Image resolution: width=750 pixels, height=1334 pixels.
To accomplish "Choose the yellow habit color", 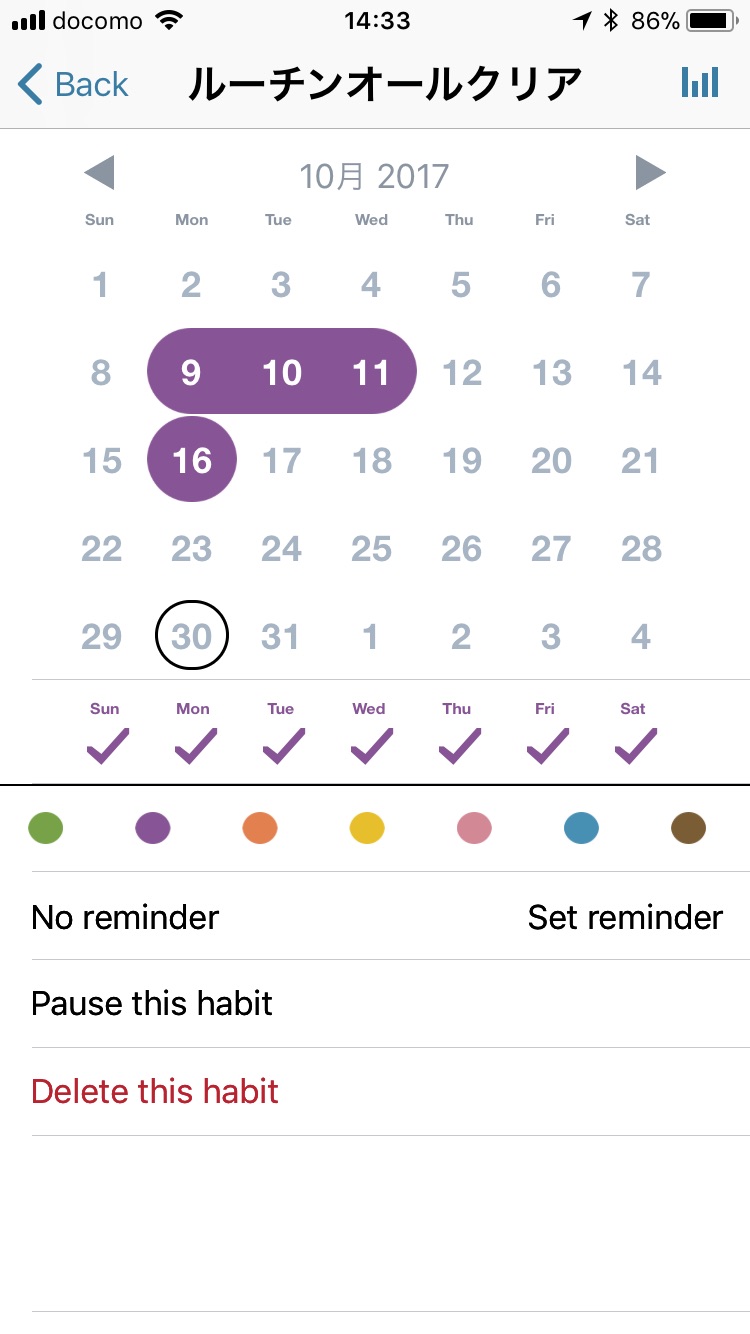I will (367, 828).
